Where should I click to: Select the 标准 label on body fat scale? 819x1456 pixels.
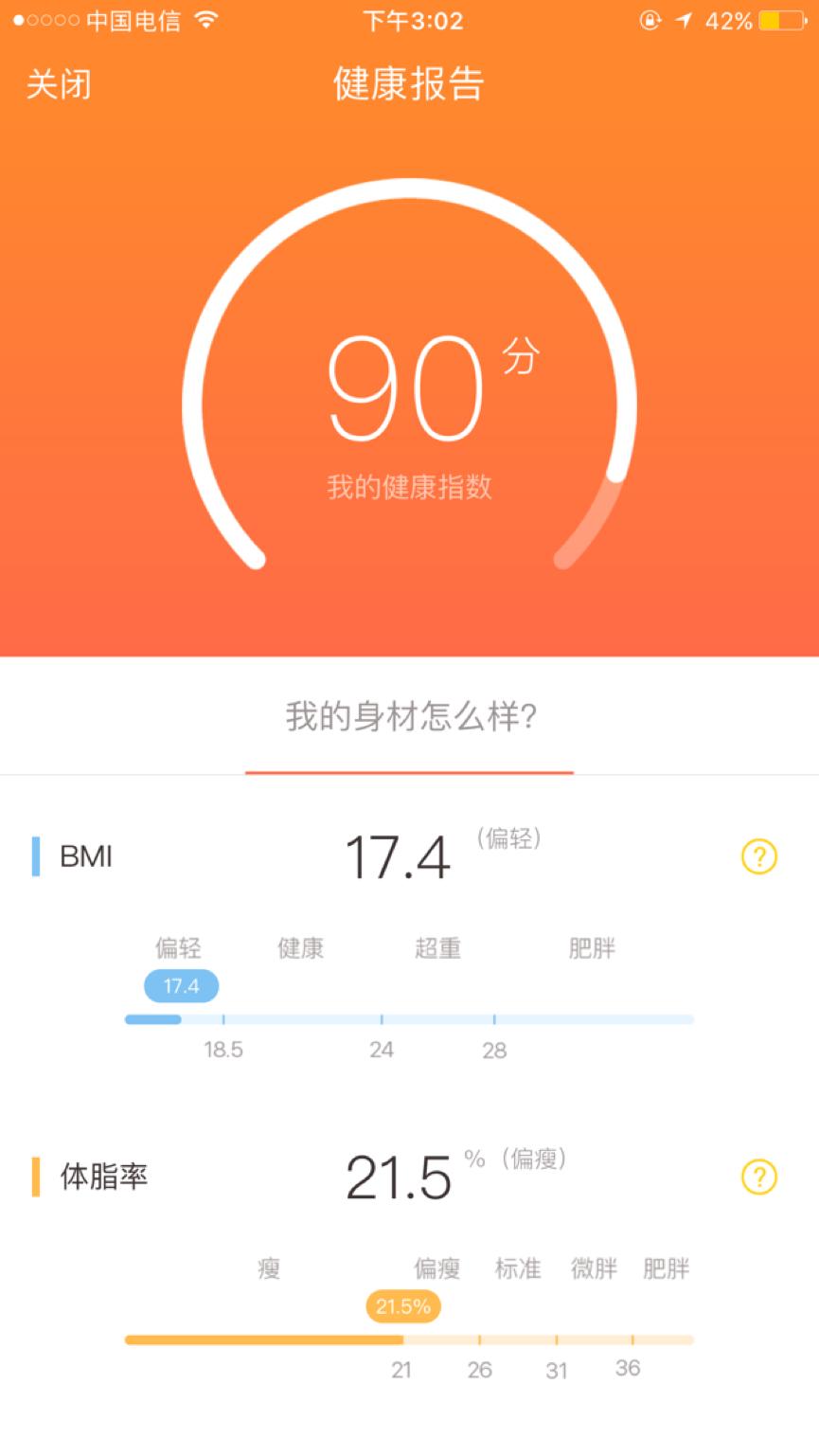(516, 1268)
